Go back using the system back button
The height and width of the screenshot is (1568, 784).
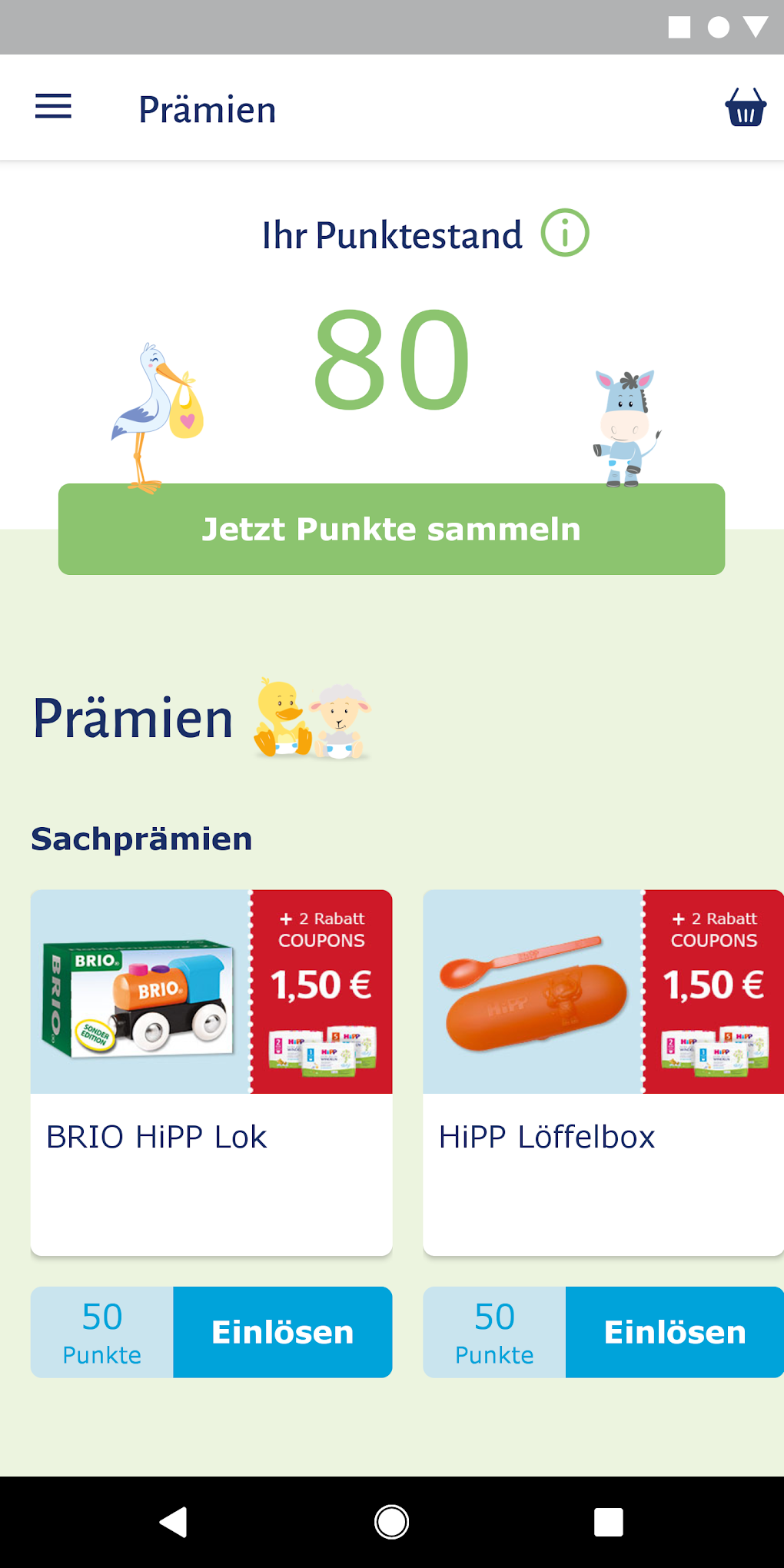tap(174, 1522)
